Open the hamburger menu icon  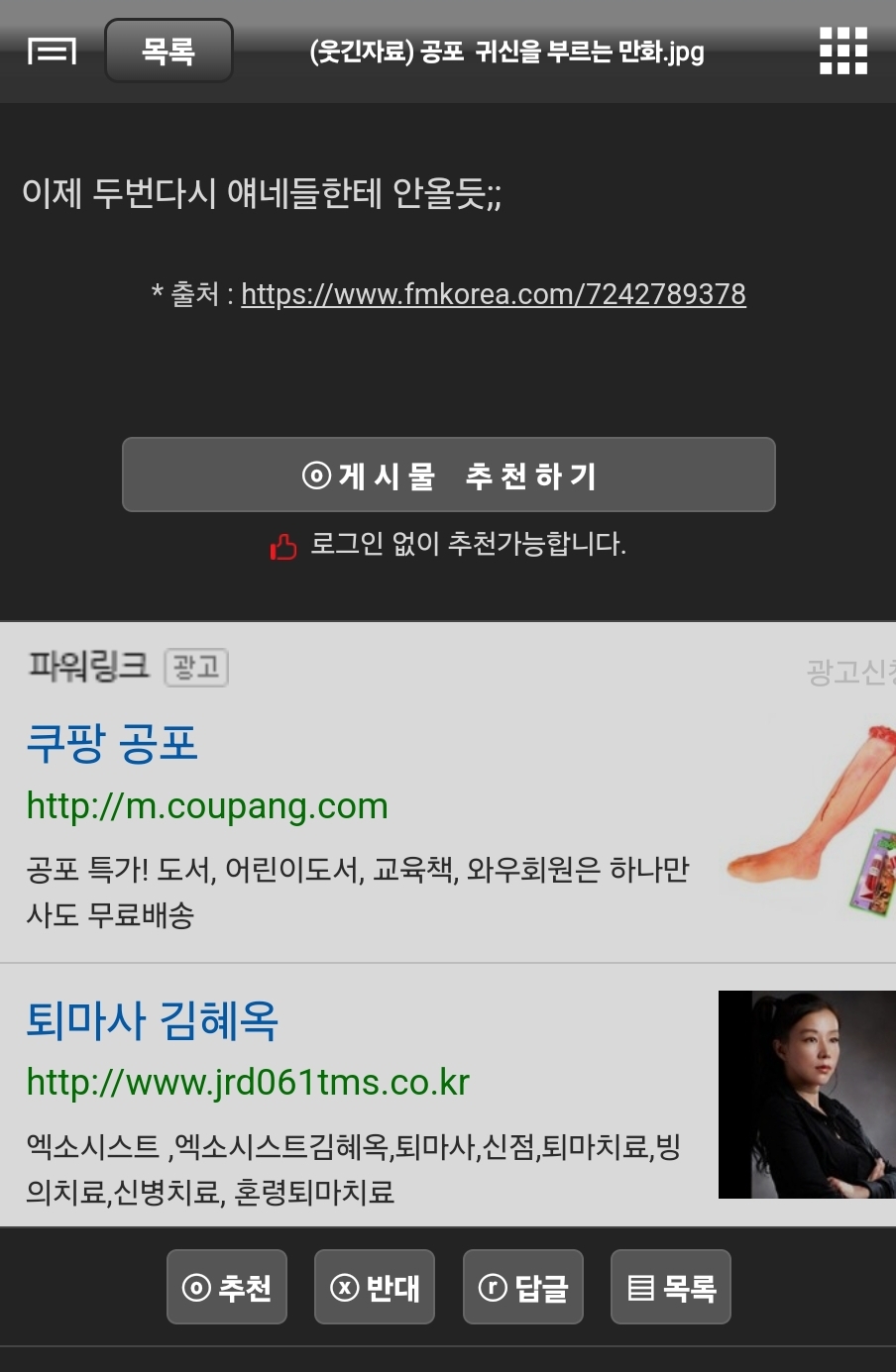tap(52, 51)
